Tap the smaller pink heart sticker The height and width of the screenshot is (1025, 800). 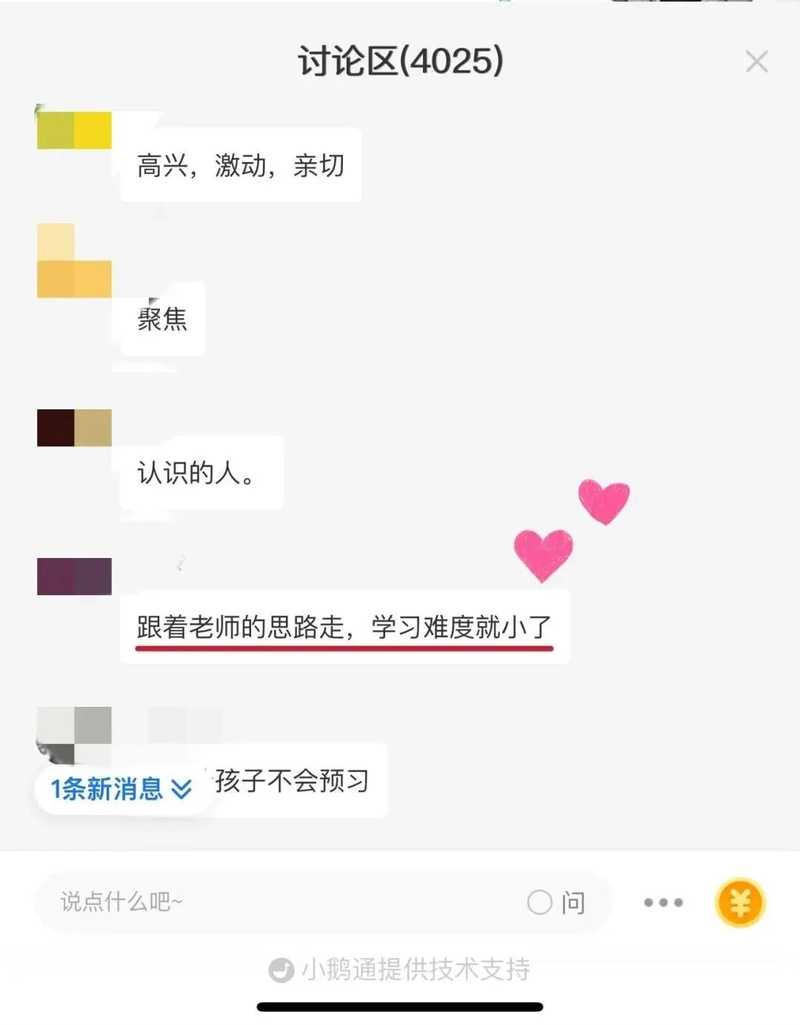pyautogui.click(x=604, y=497)
